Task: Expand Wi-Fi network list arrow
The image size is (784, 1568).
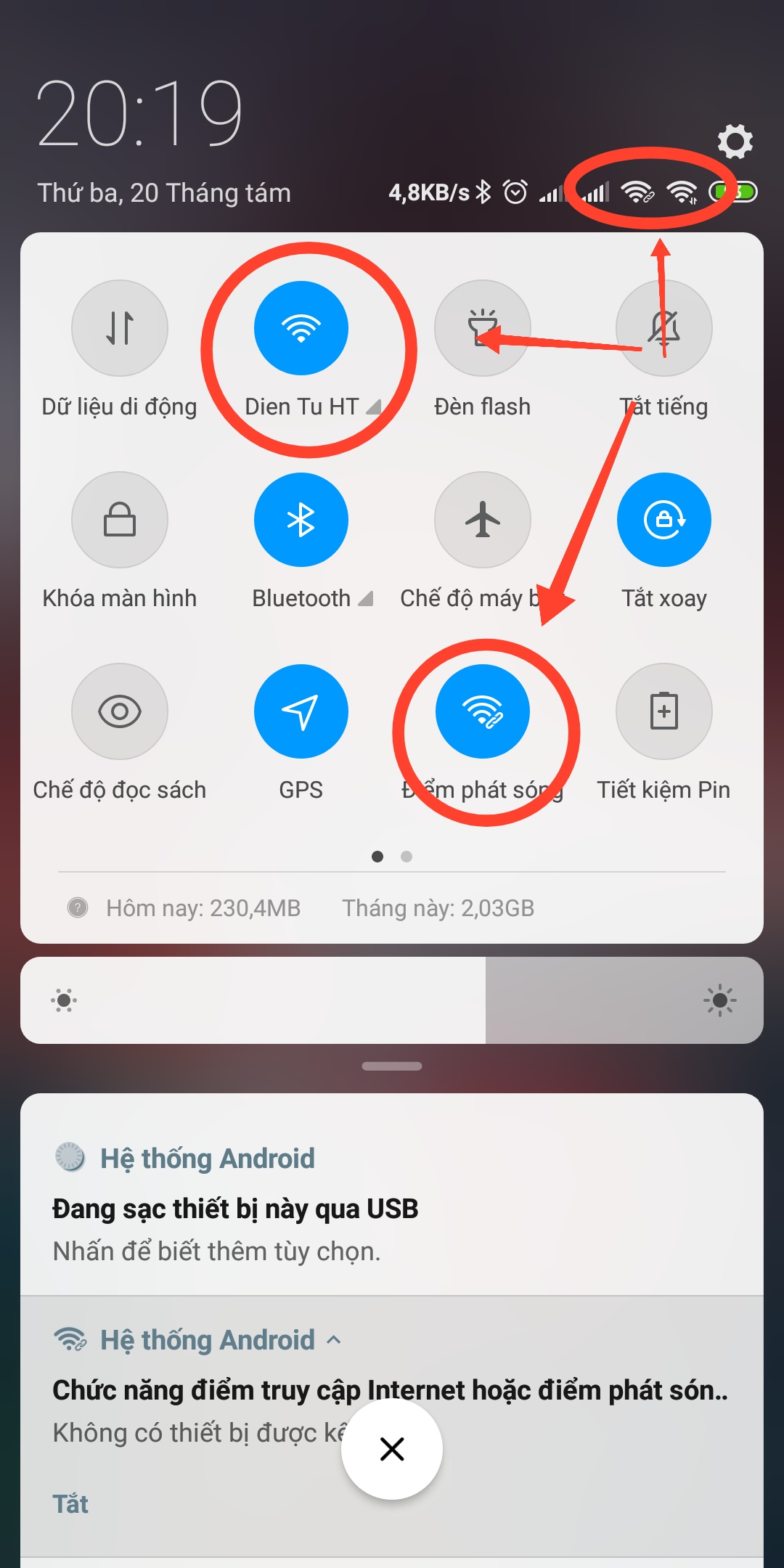Action: coord(374,407)
